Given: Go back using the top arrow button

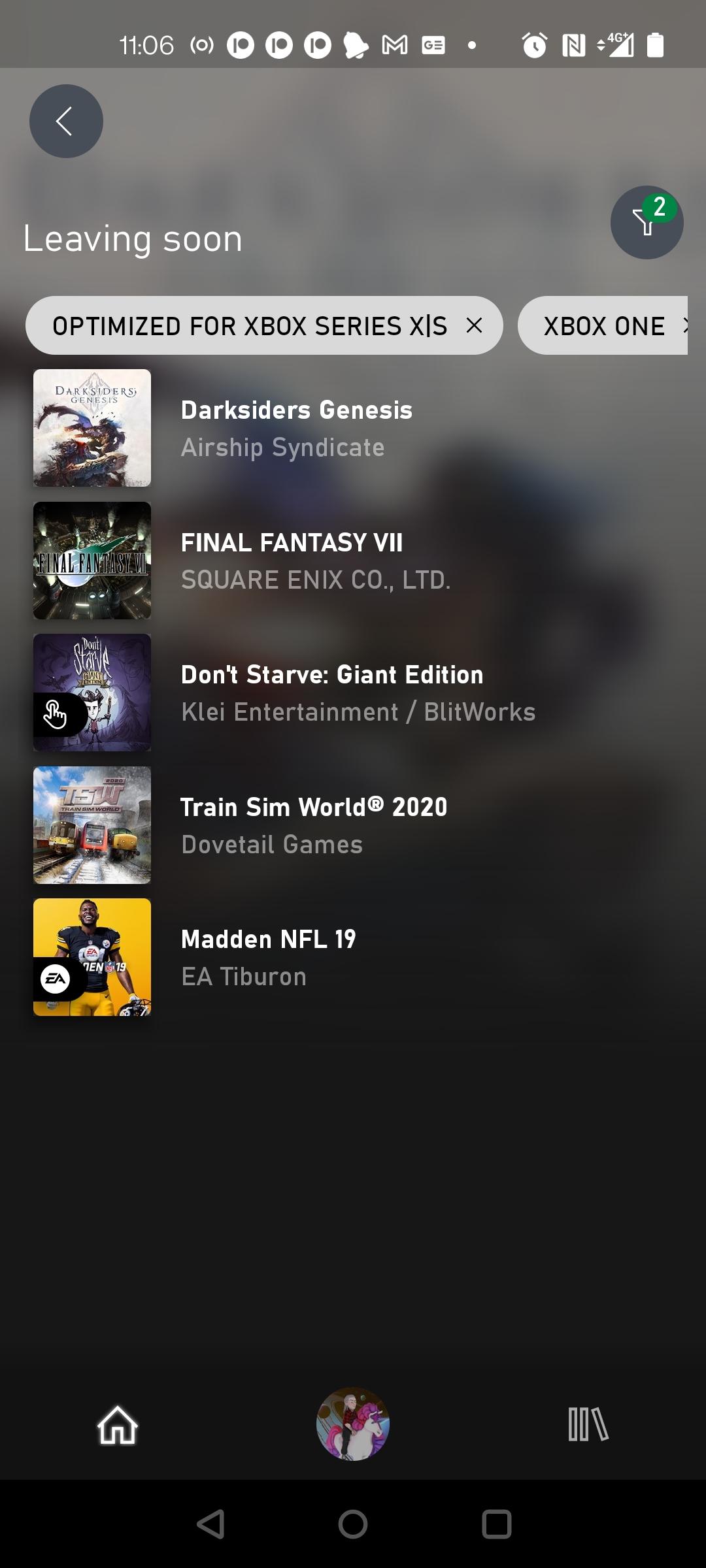Looking at the screenshot, I should [x=66, y=121].
